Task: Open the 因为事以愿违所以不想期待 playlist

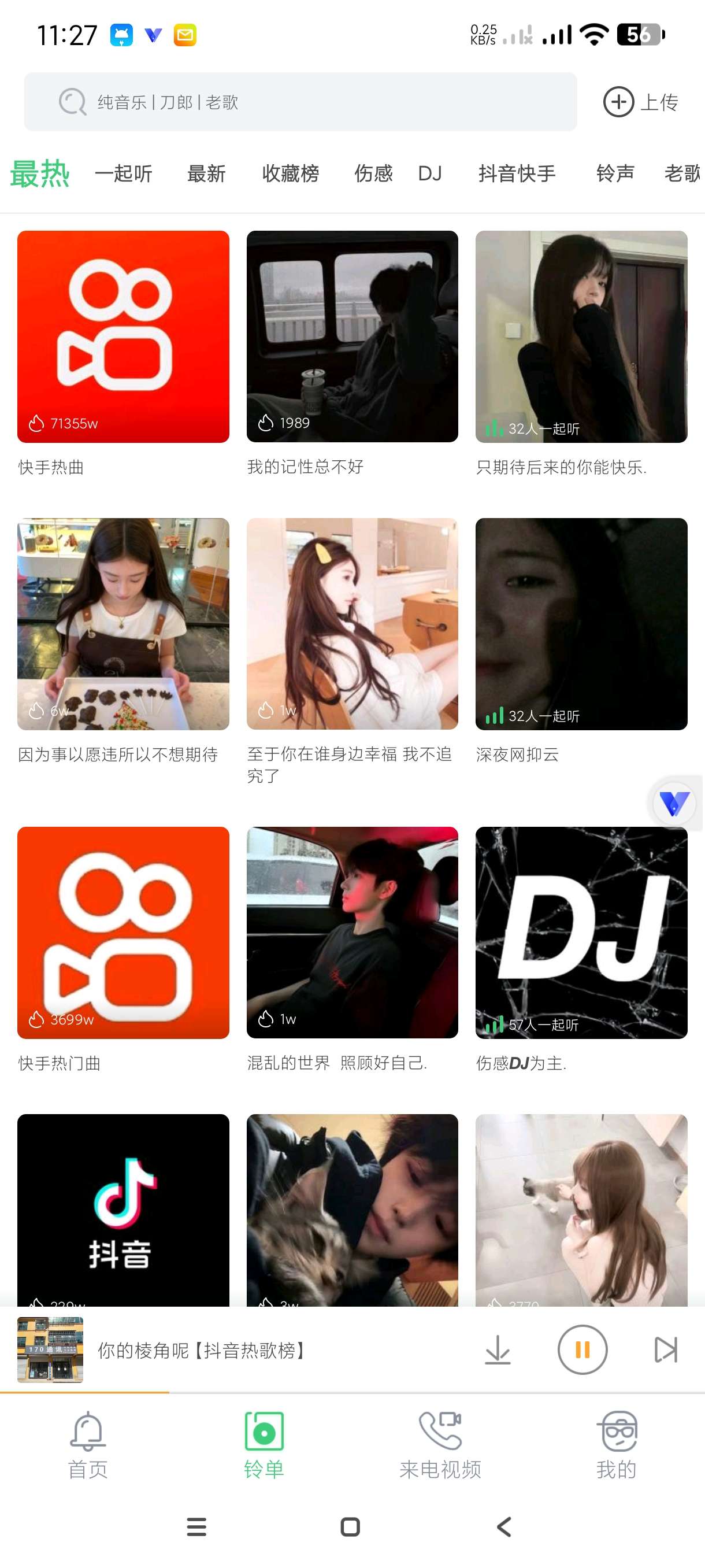Action: (x=123, y=624)
